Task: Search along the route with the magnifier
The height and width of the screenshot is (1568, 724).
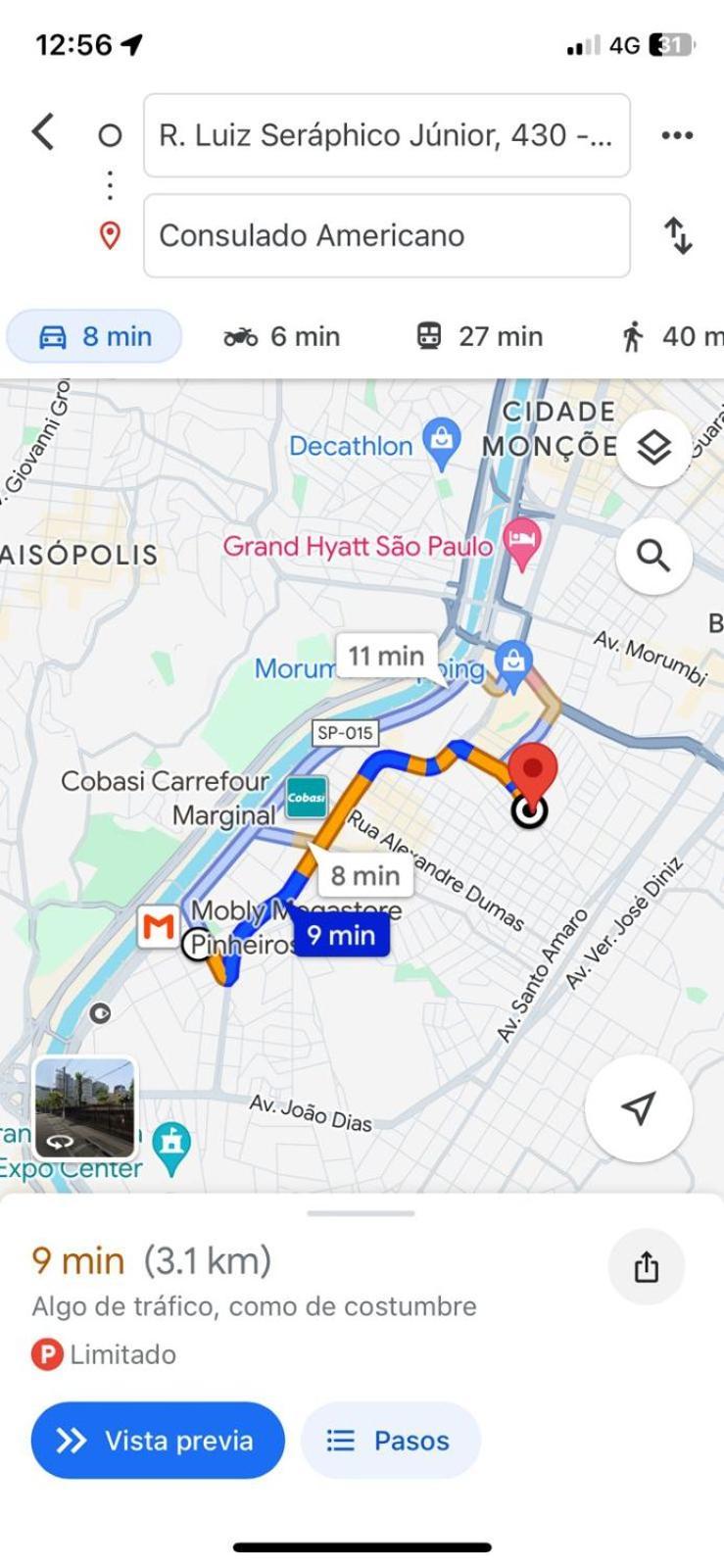Action: [x=653, y=556]
